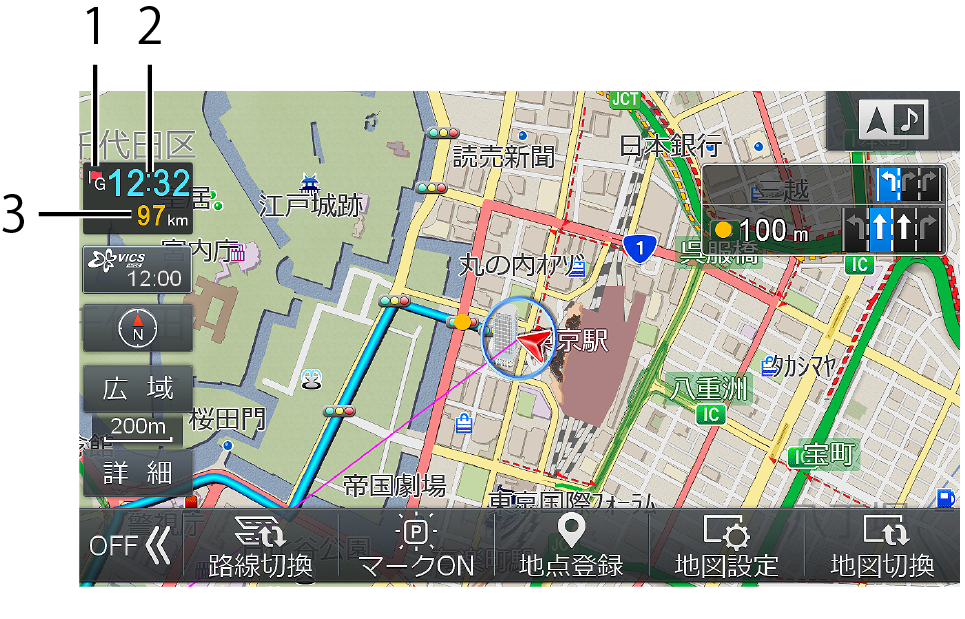This screenshot has width=965, height=619.
Task: Zoom in with the 詳細 button
Action: (x=138, y=472)
